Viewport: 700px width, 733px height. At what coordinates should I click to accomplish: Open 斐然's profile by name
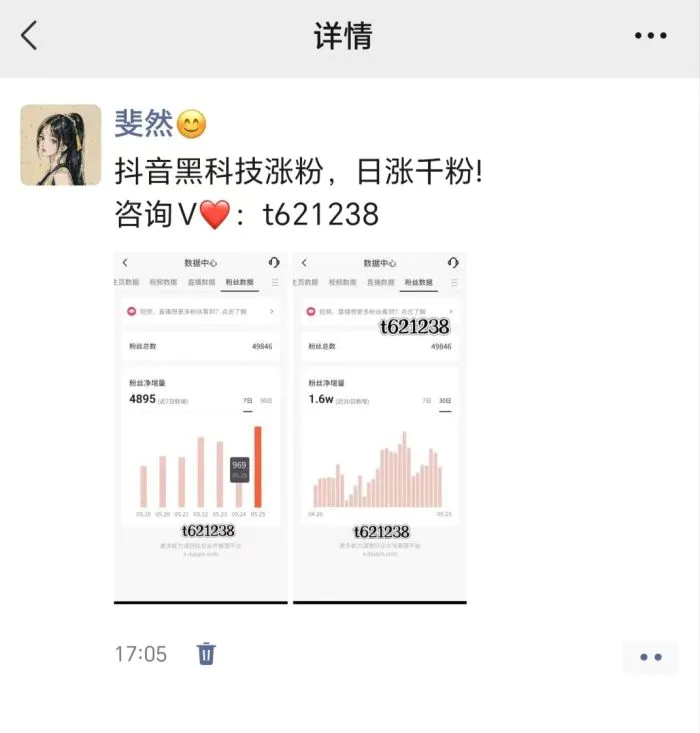(x=144, y=124)
